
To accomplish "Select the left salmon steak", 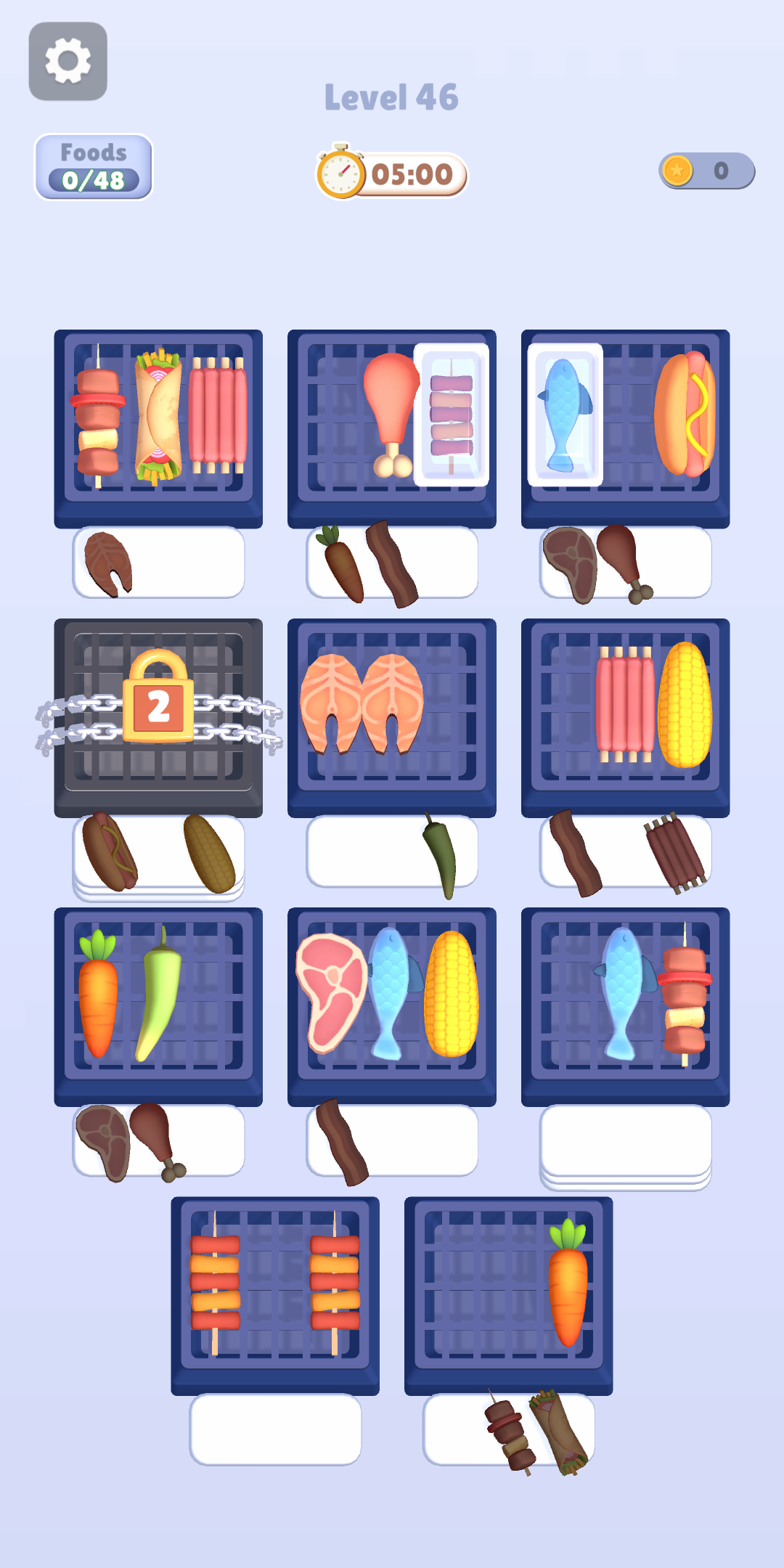I will pyautogui.click(x=331, y=701).
